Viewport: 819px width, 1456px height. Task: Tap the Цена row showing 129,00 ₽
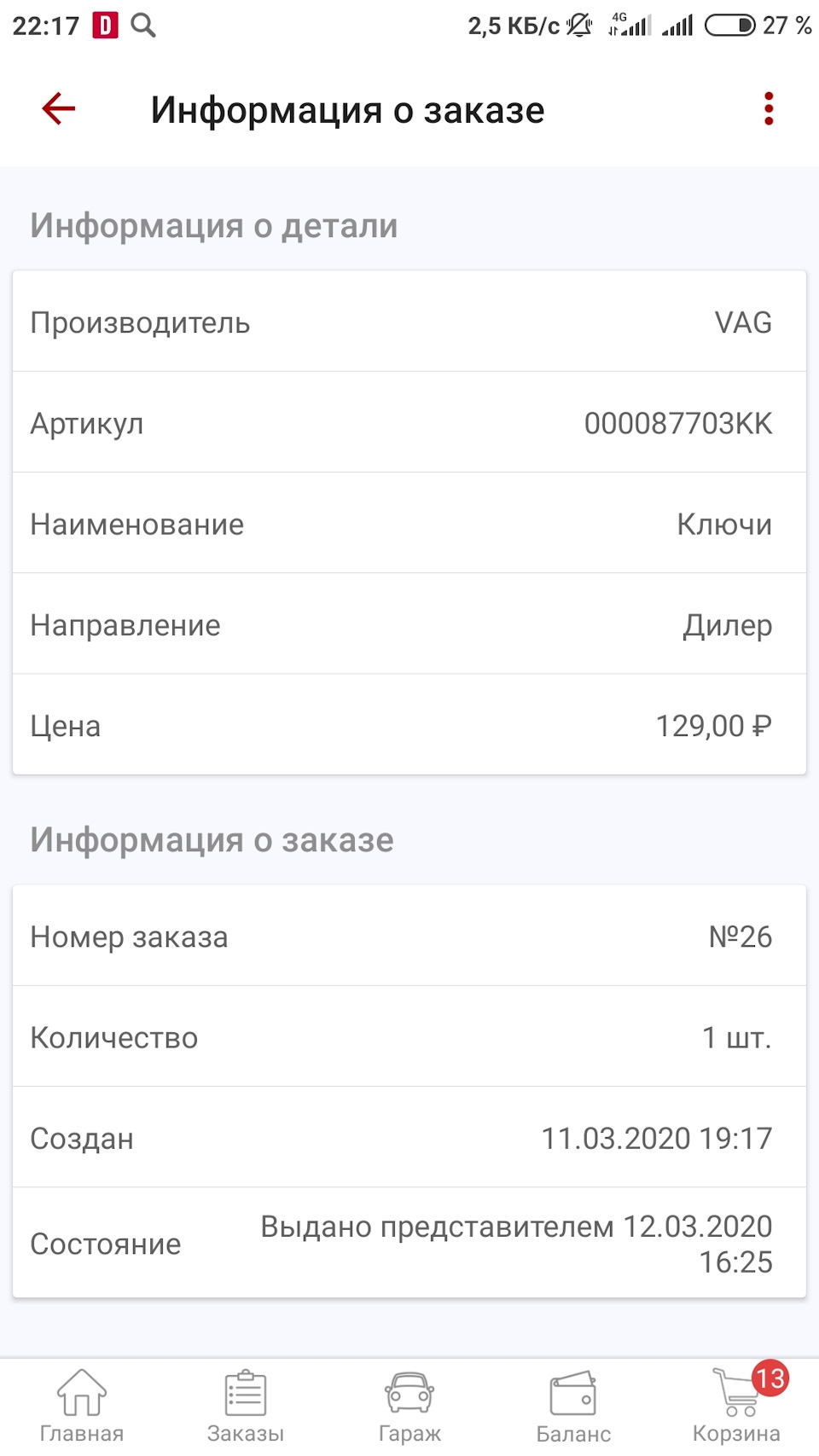pyautogui.click(x=409, y=726)
